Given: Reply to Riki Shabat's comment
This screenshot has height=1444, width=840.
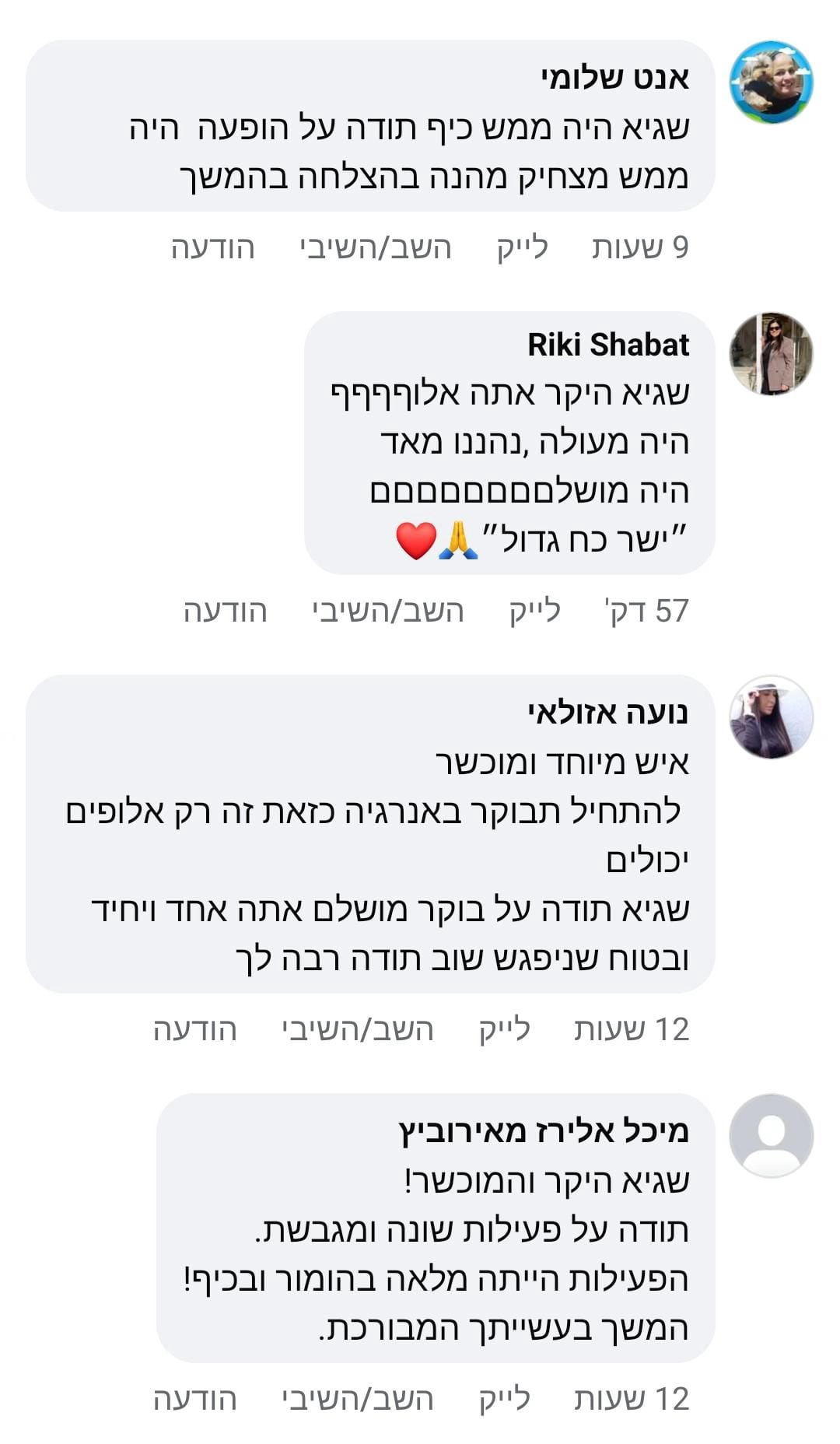Looking at the screenshot, I should [x=388, y=611].
